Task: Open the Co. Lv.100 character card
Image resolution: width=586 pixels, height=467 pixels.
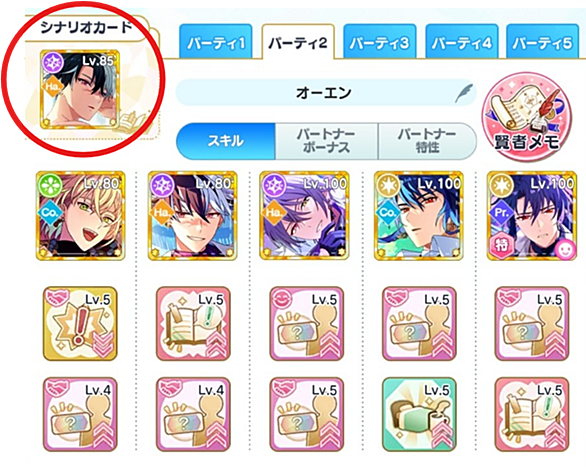Action: pos(419,216)
